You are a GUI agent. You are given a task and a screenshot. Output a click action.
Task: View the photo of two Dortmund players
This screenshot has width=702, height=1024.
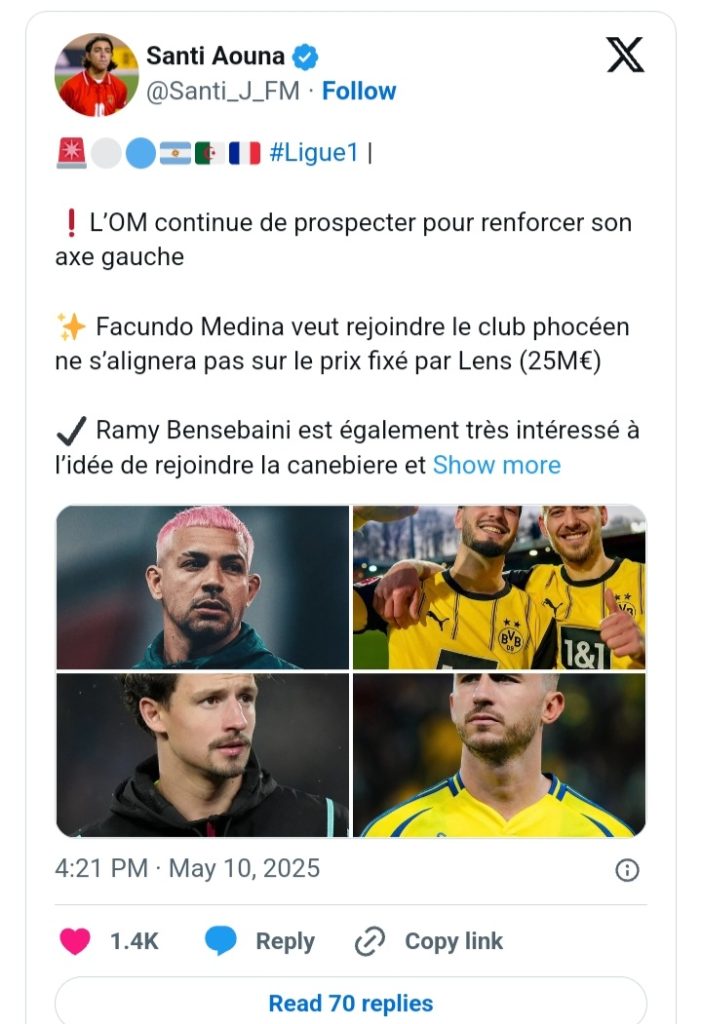tap(498, 587)
